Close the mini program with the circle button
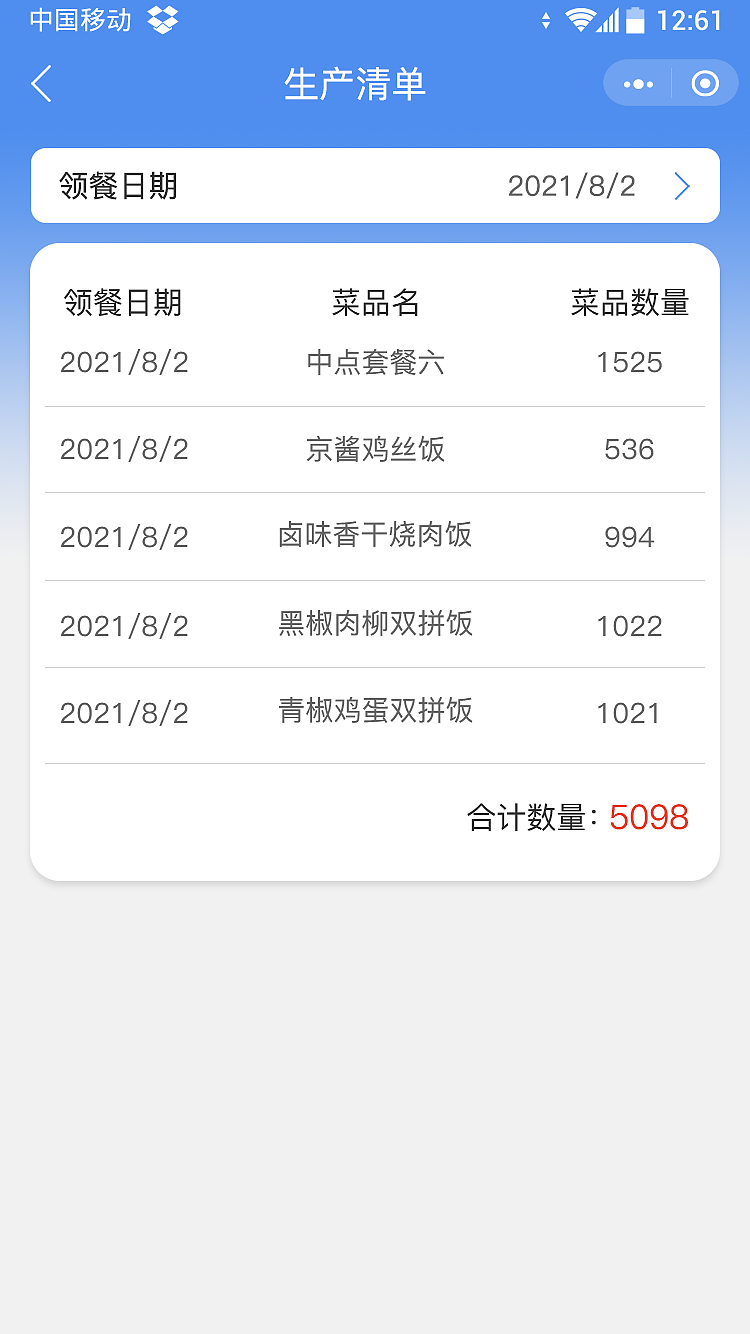Image resolution: width=750 pixels, height=1334 pixels. [705, 84]
